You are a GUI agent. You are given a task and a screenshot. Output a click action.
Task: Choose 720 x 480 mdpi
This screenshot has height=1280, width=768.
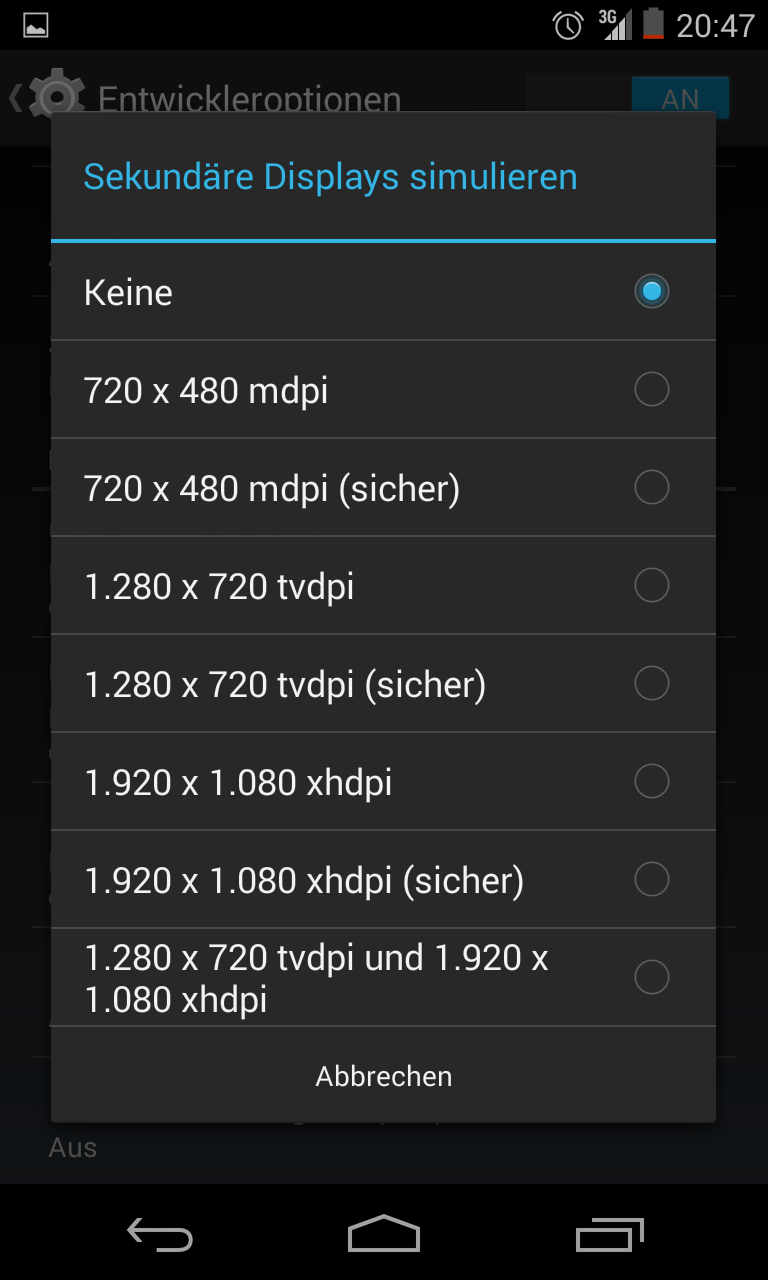(x=383, y=390)
